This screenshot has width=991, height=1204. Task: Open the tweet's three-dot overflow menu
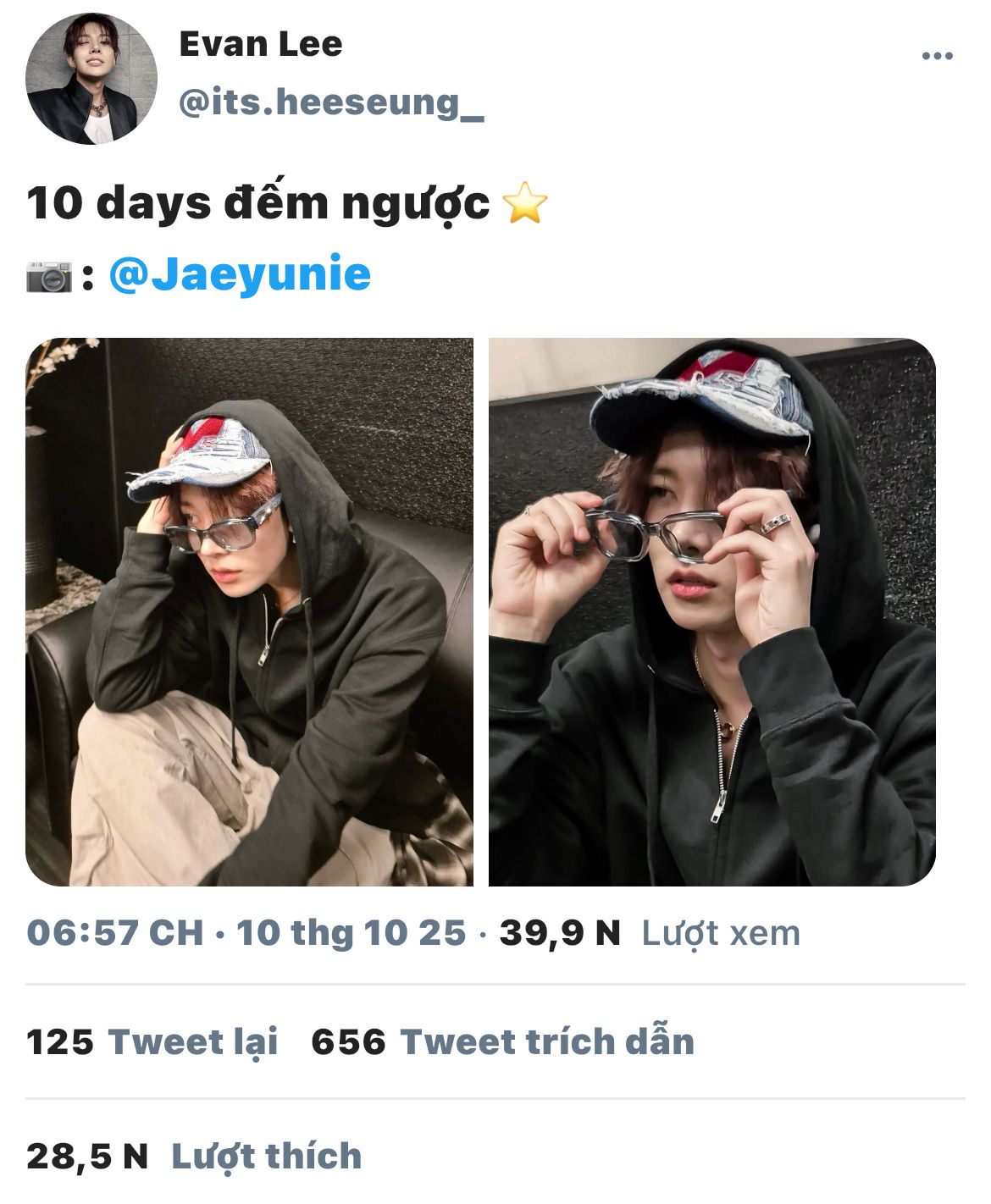point(937,57)
